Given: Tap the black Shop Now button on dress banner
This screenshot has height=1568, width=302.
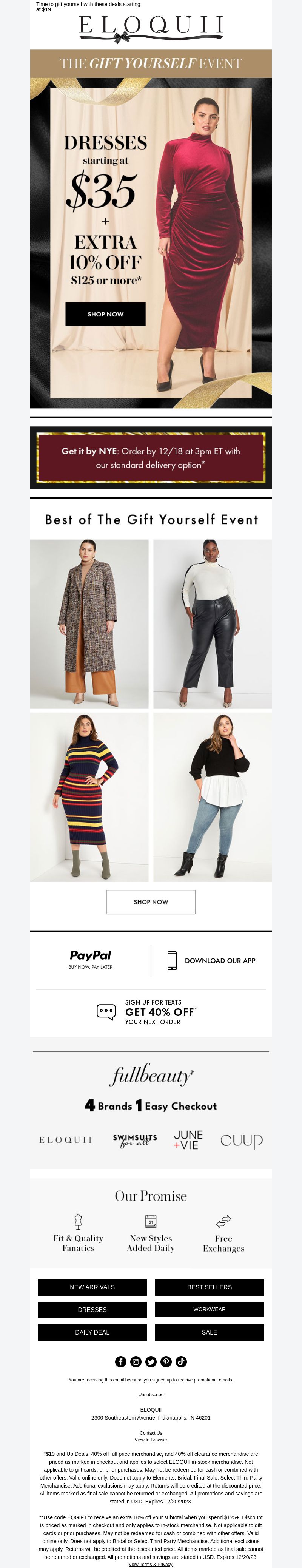Looking at the screenshot, I should 105,314.
